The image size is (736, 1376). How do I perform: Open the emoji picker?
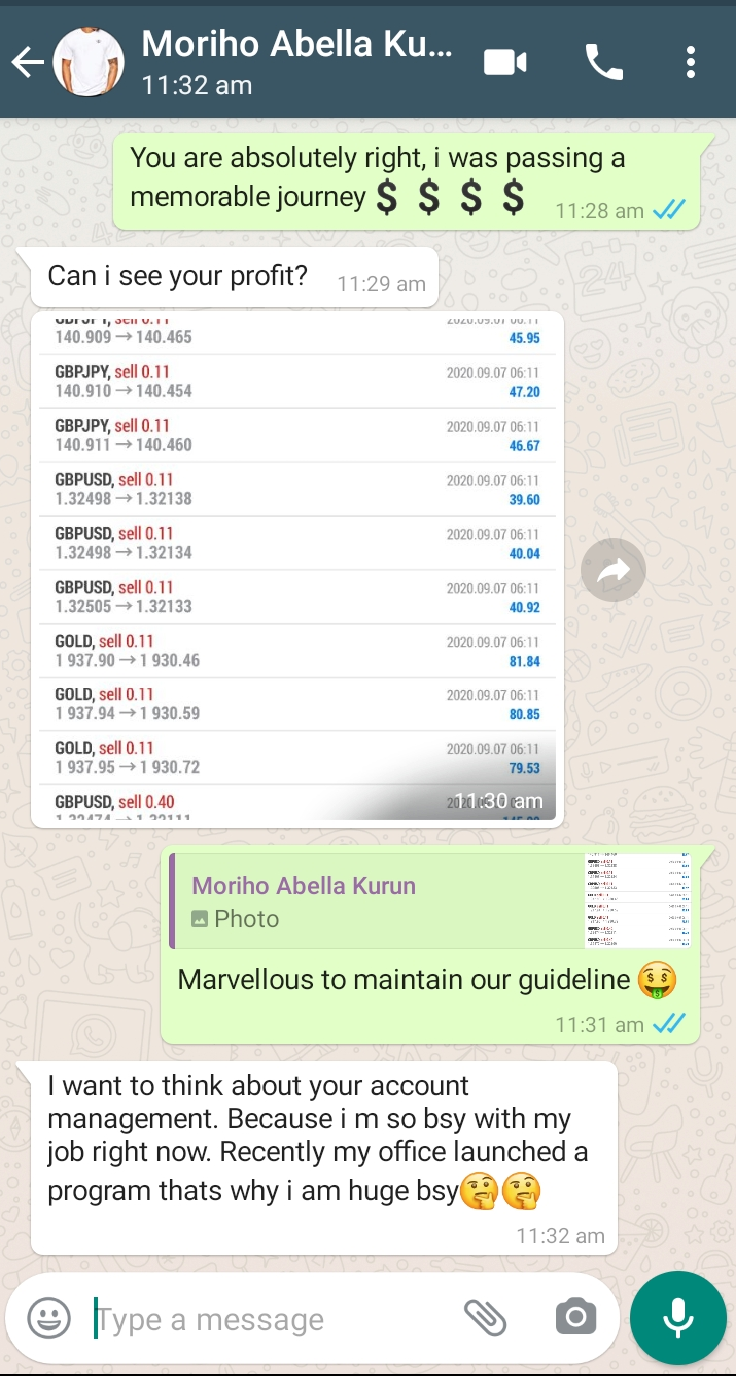(x=49, y=1318)
